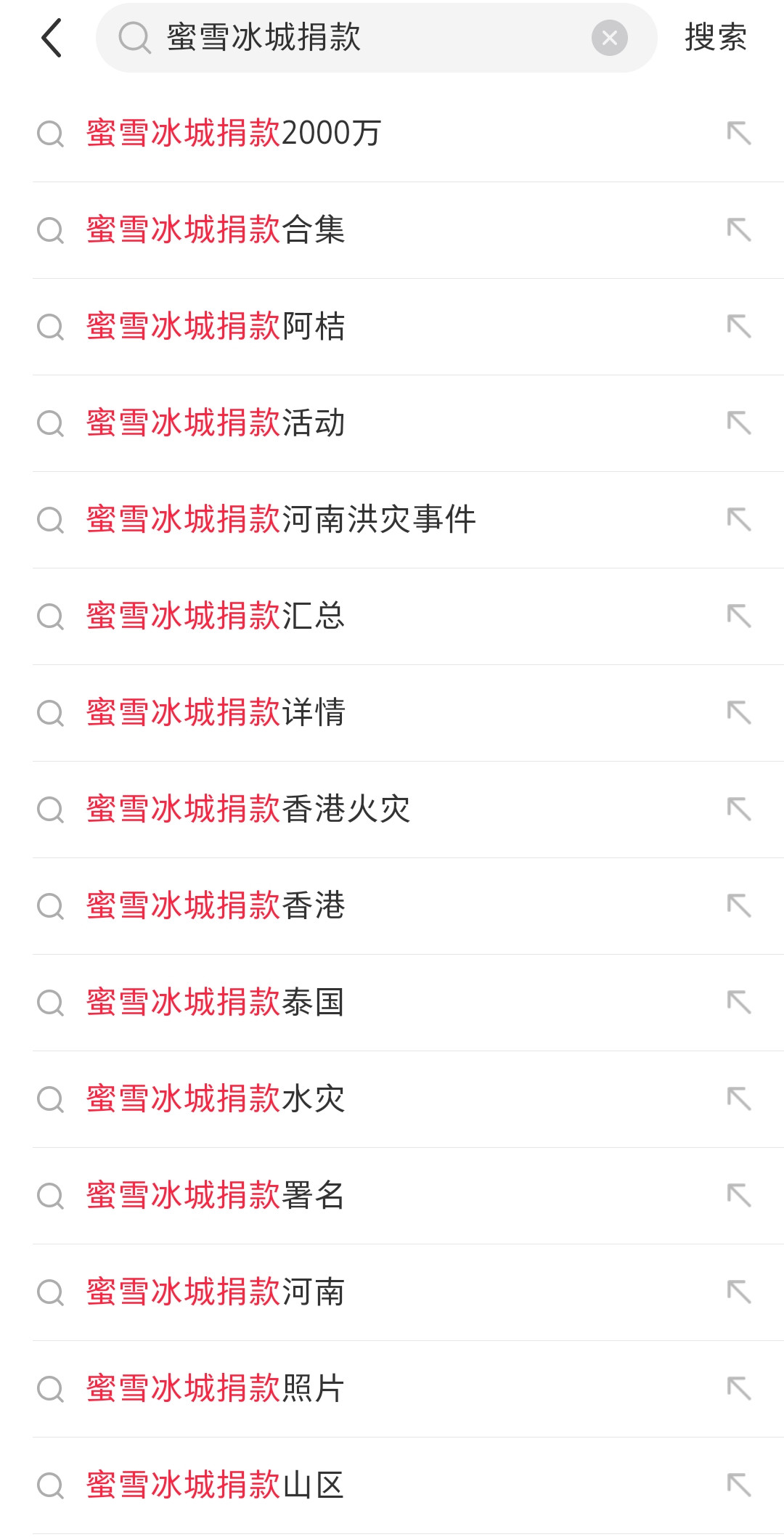Viewport: 784px width, 1537px height.
Task: Choose suggestion 蜜雪冰城捐款阿桔
Action: [216, 327]
